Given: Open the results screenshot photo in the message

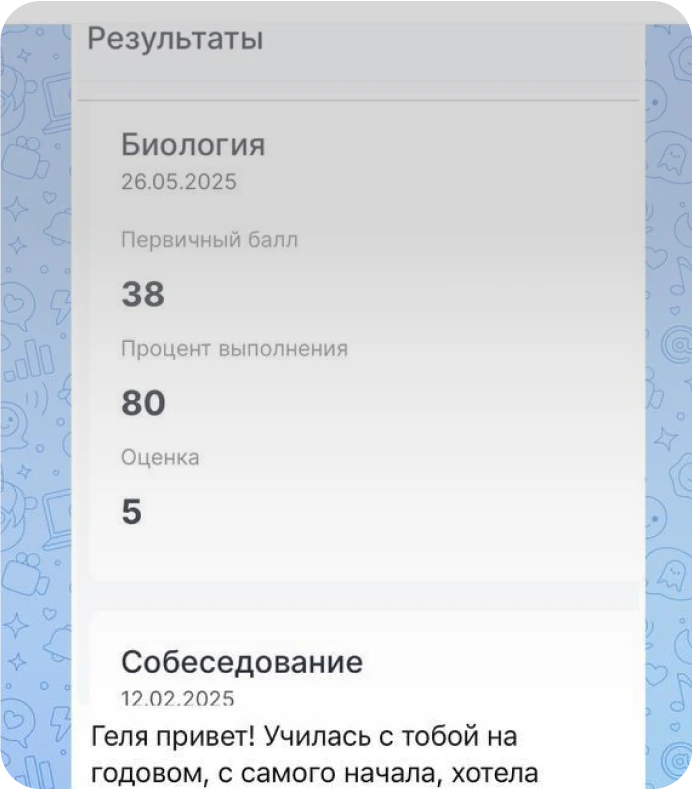Looking at the screenshot, I should click(358, 360).
